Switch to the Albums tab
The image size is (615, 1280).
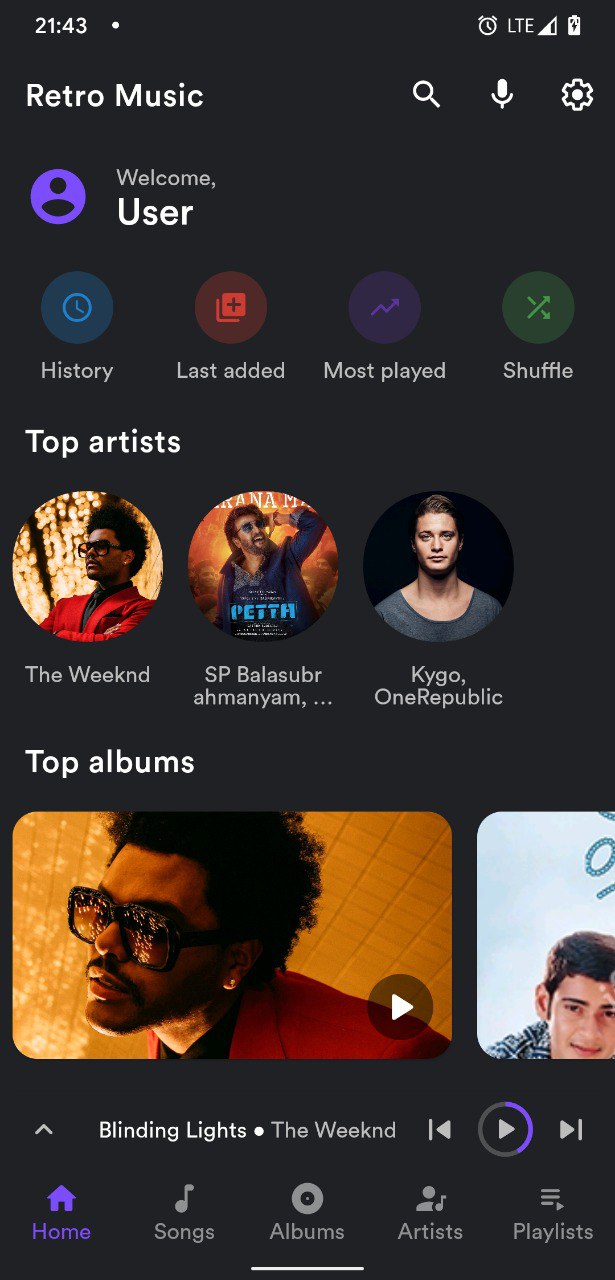pos(307,1212)
